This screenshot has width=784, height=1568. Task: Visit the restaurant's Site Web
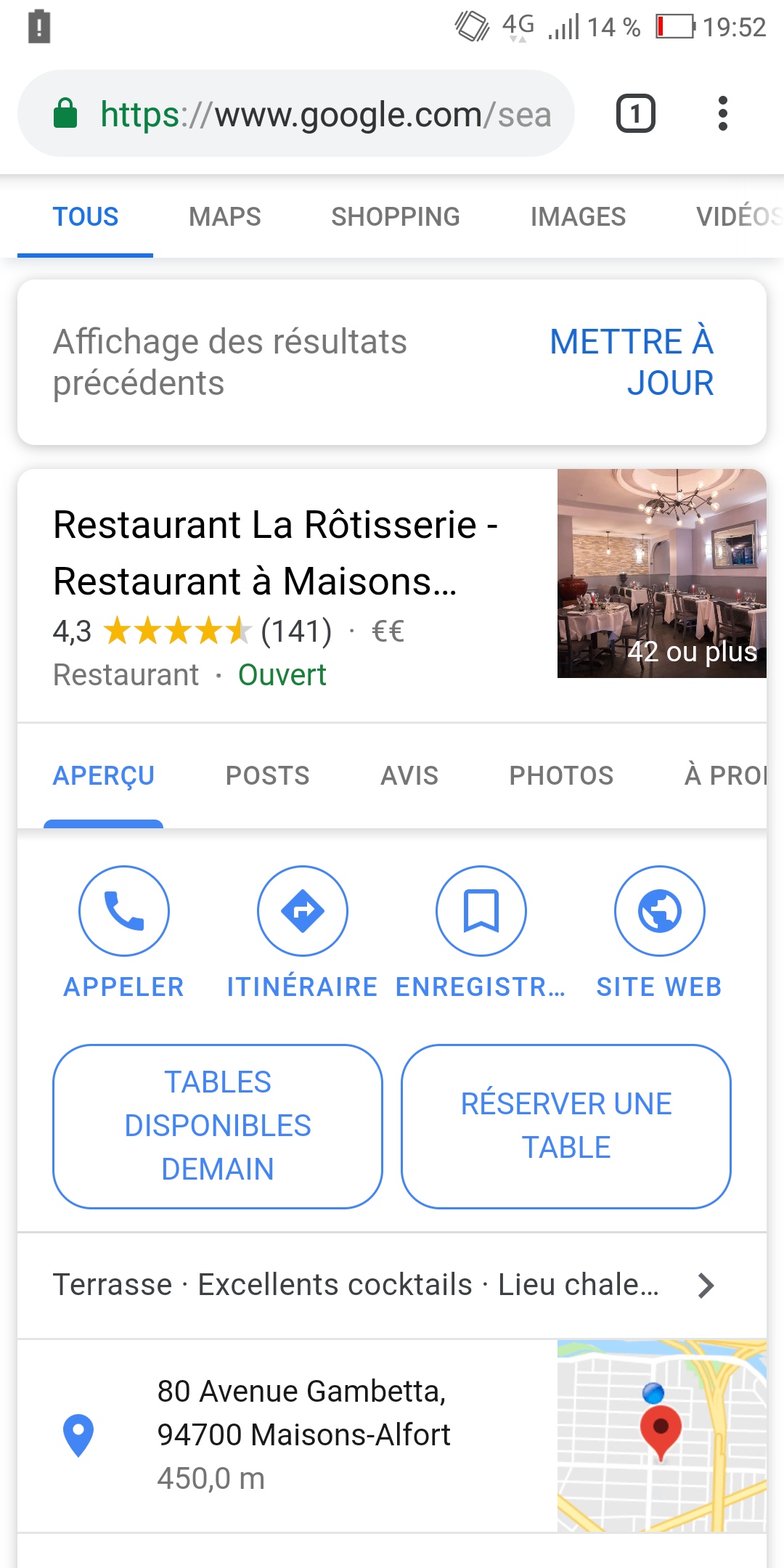(x=659, y=911)
